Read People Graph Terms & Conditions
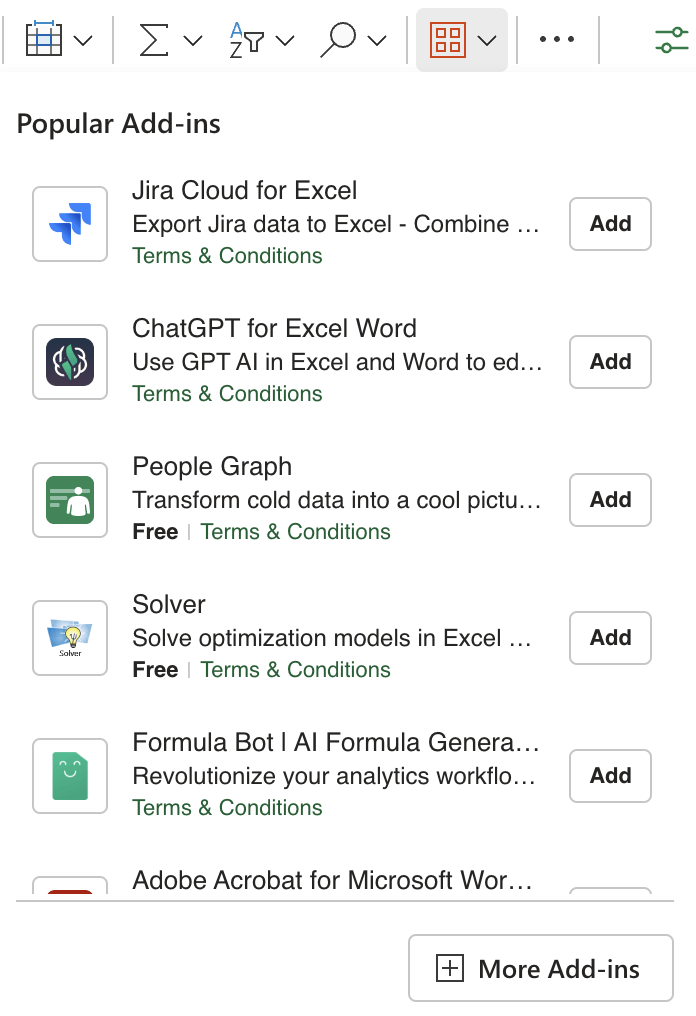The height and width of the screenshot is (1016, 696). [295, 532]
